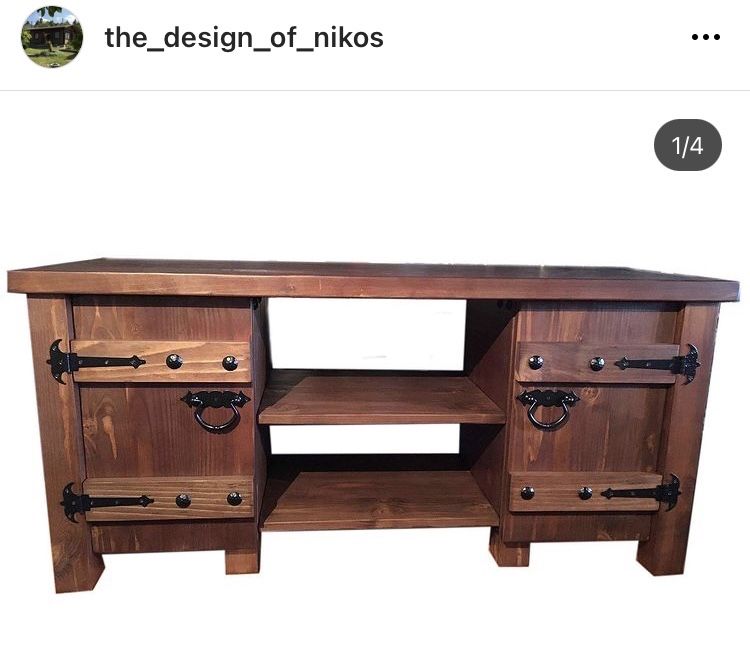Image resolution: width=750 pixels, height=661 pixels.
Task: Open the_design_of_nikos profile picture
Action: [x=52, y=38]
